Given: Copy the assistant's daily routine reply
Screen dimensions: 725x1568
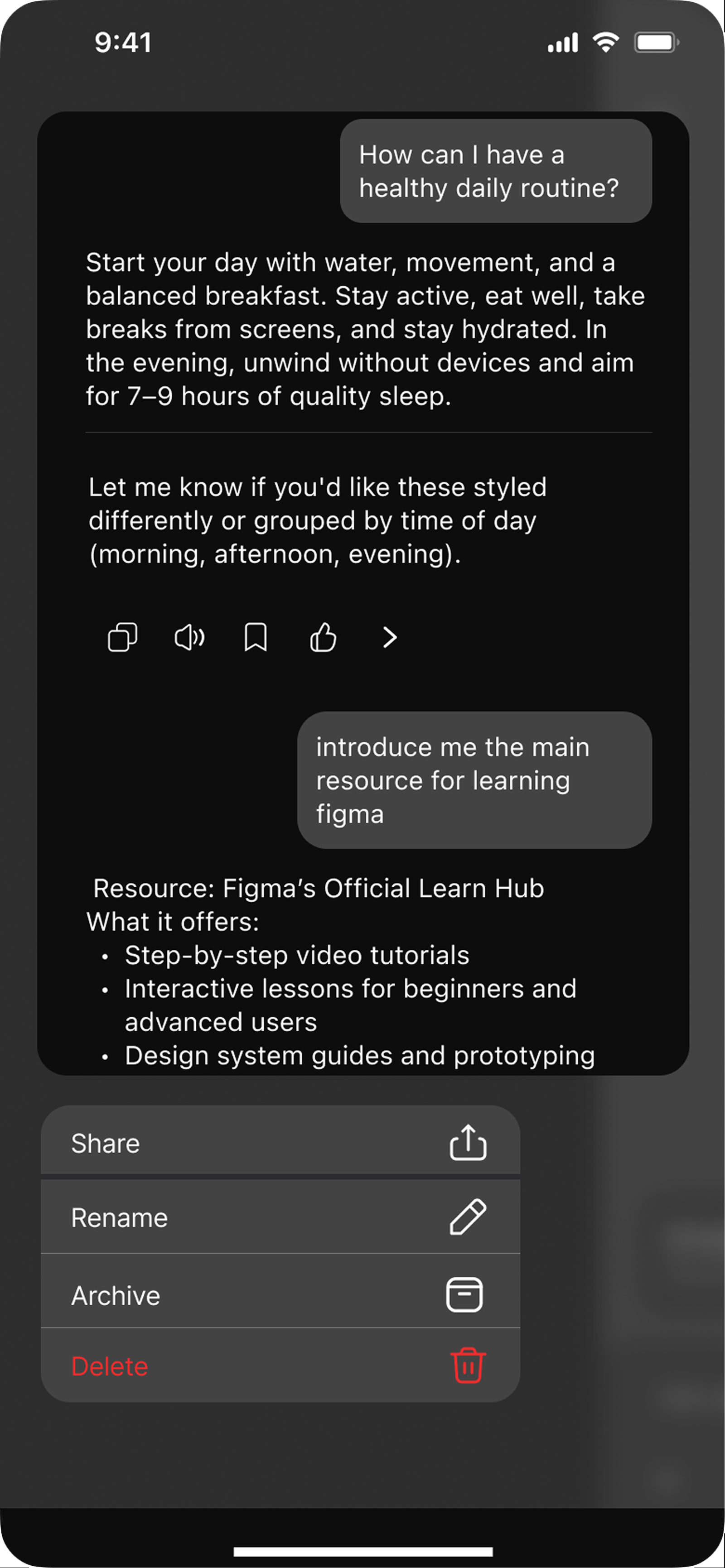Looking at the screenshot, I should (122, 637).
